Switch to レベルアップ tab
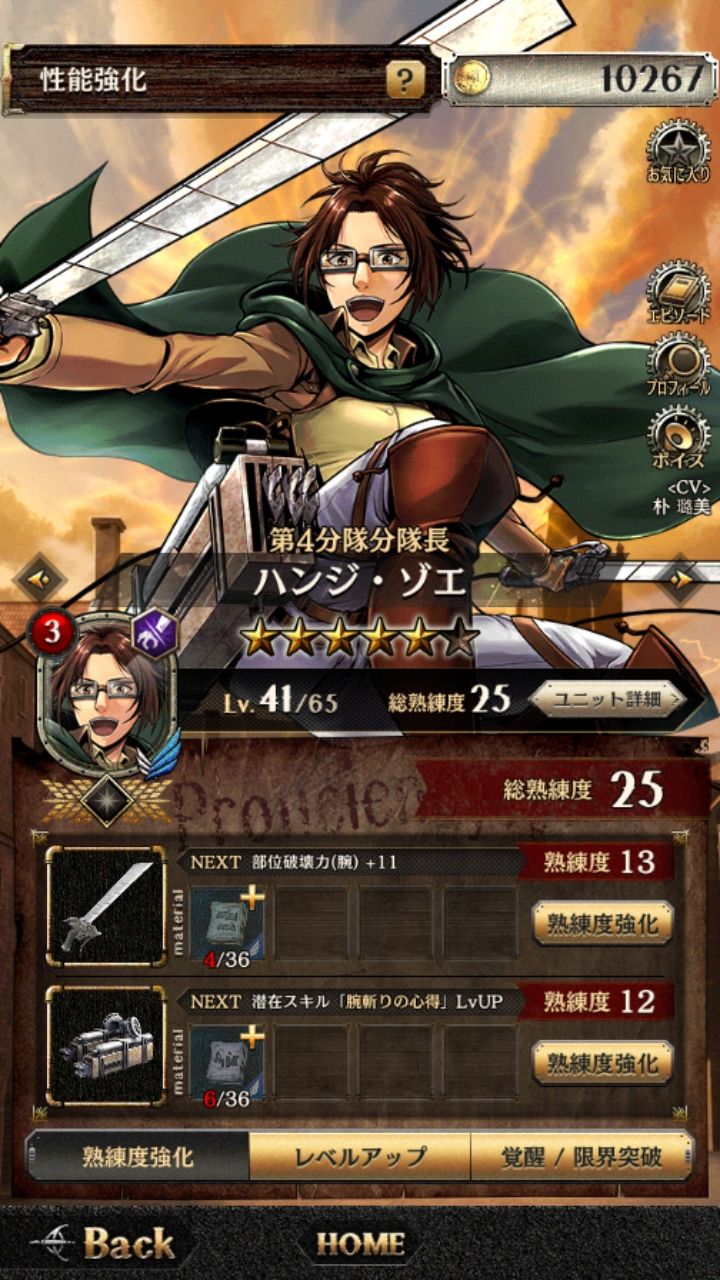 (360, 1158)
